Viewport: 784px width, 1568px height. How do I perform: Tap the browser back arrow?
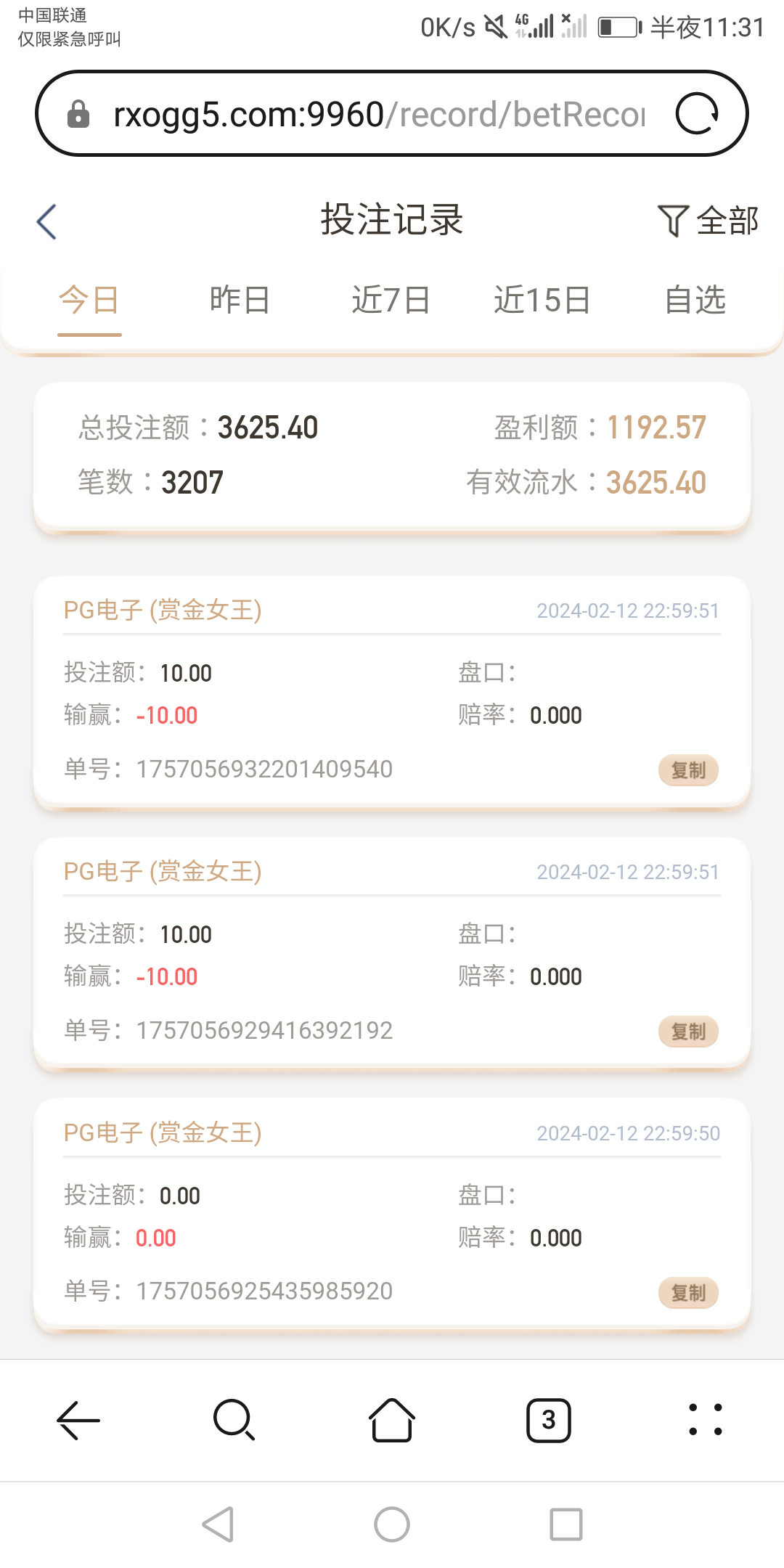click(x=77, y=1419)
